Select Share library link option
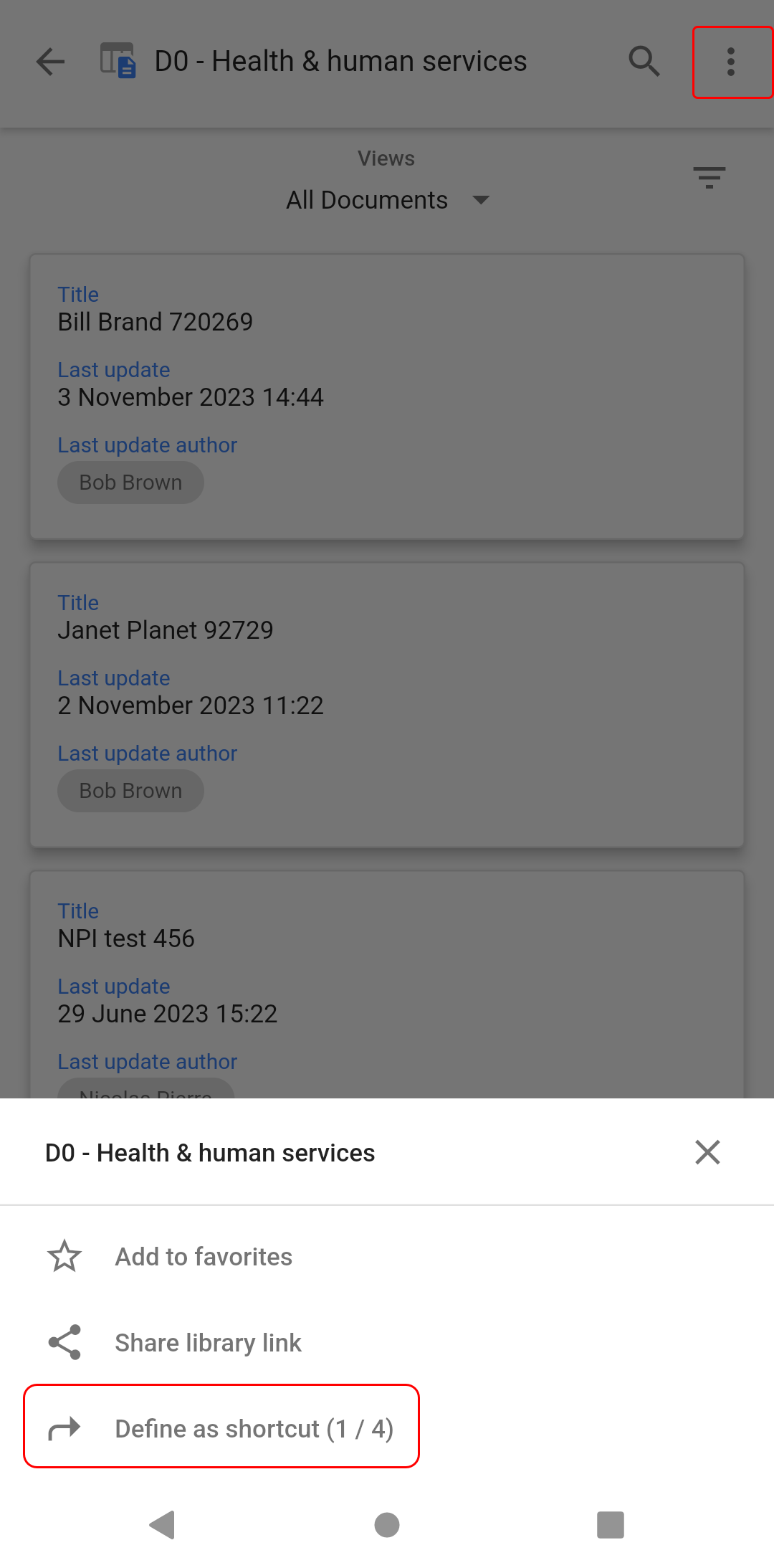 pos(208,1343)
